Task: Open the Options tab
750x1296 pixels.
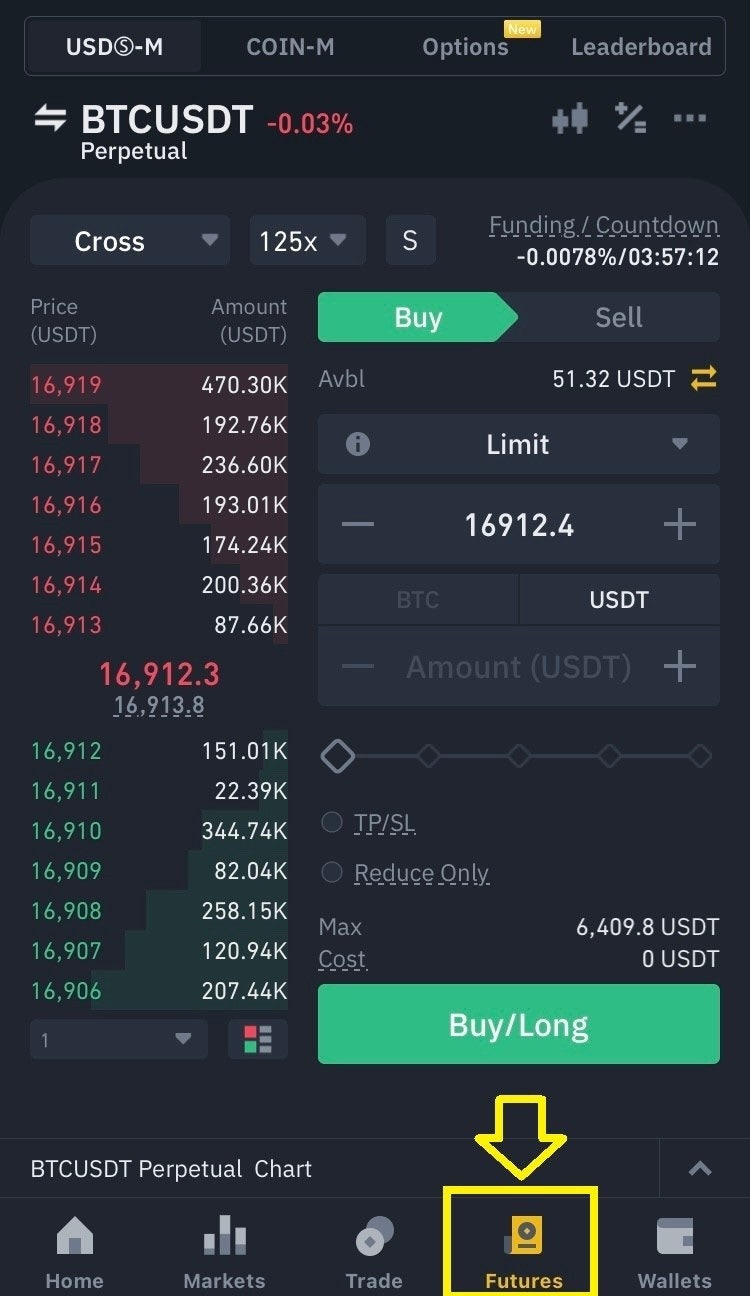Action: tap(465, 47)
